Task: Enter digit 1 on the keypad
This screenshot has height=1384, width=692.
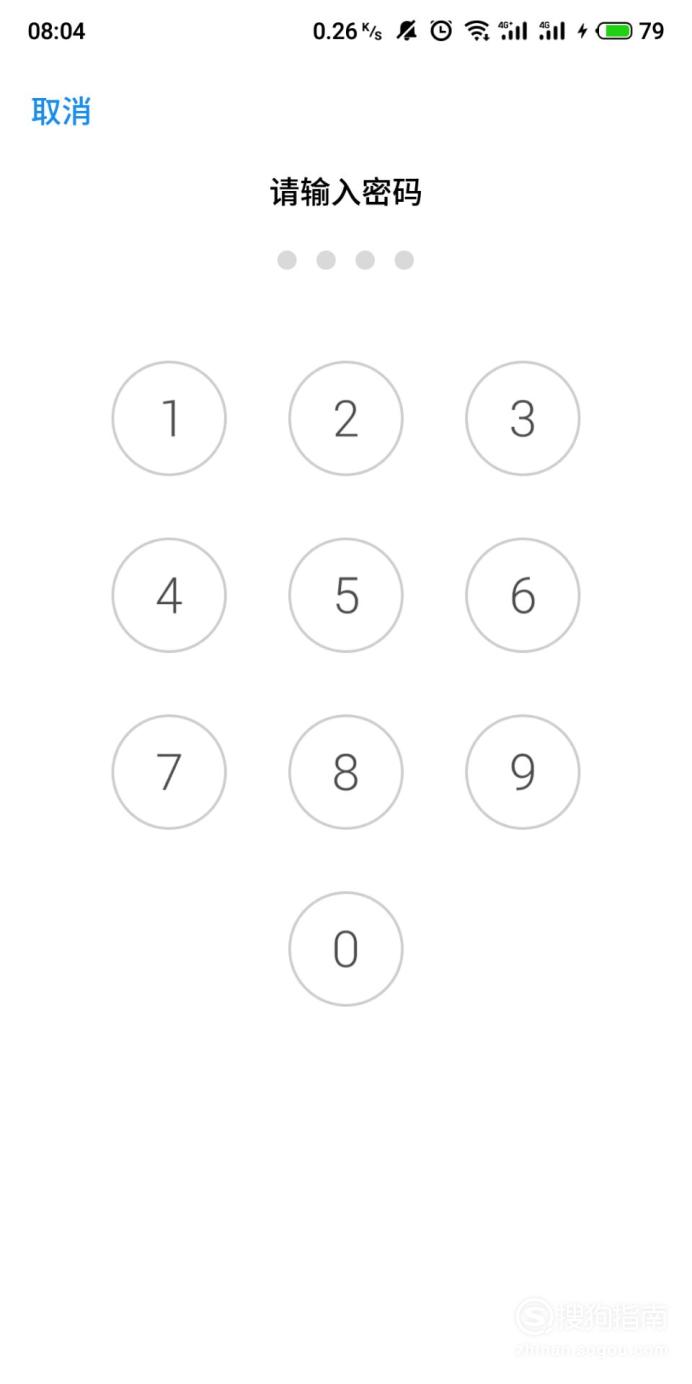Action: coord(169,418)
